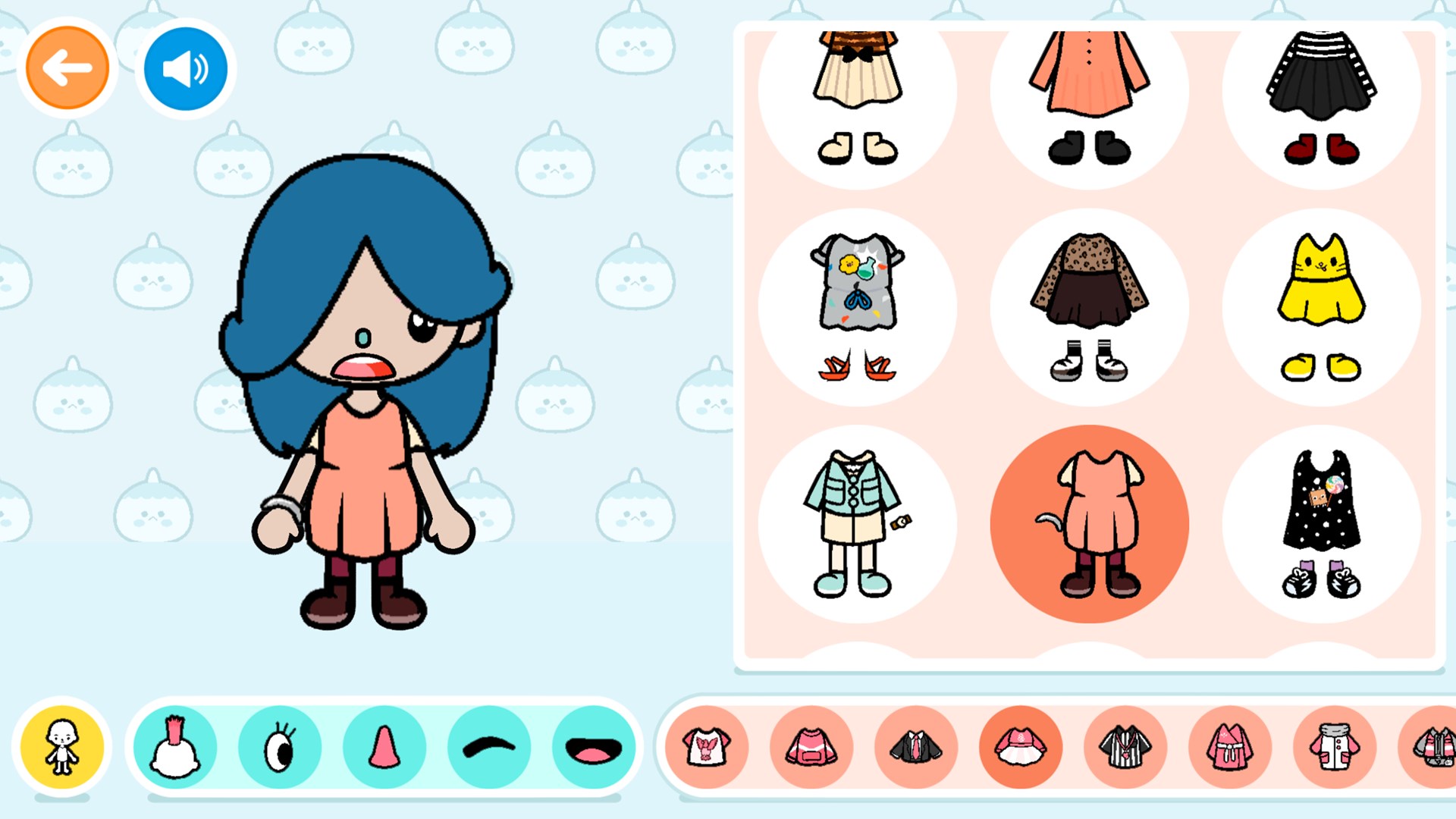1456x819 pixels.
Task: Select the cream pleated skirt with bow
Action: pyautogui.click(x=857, y=99)
